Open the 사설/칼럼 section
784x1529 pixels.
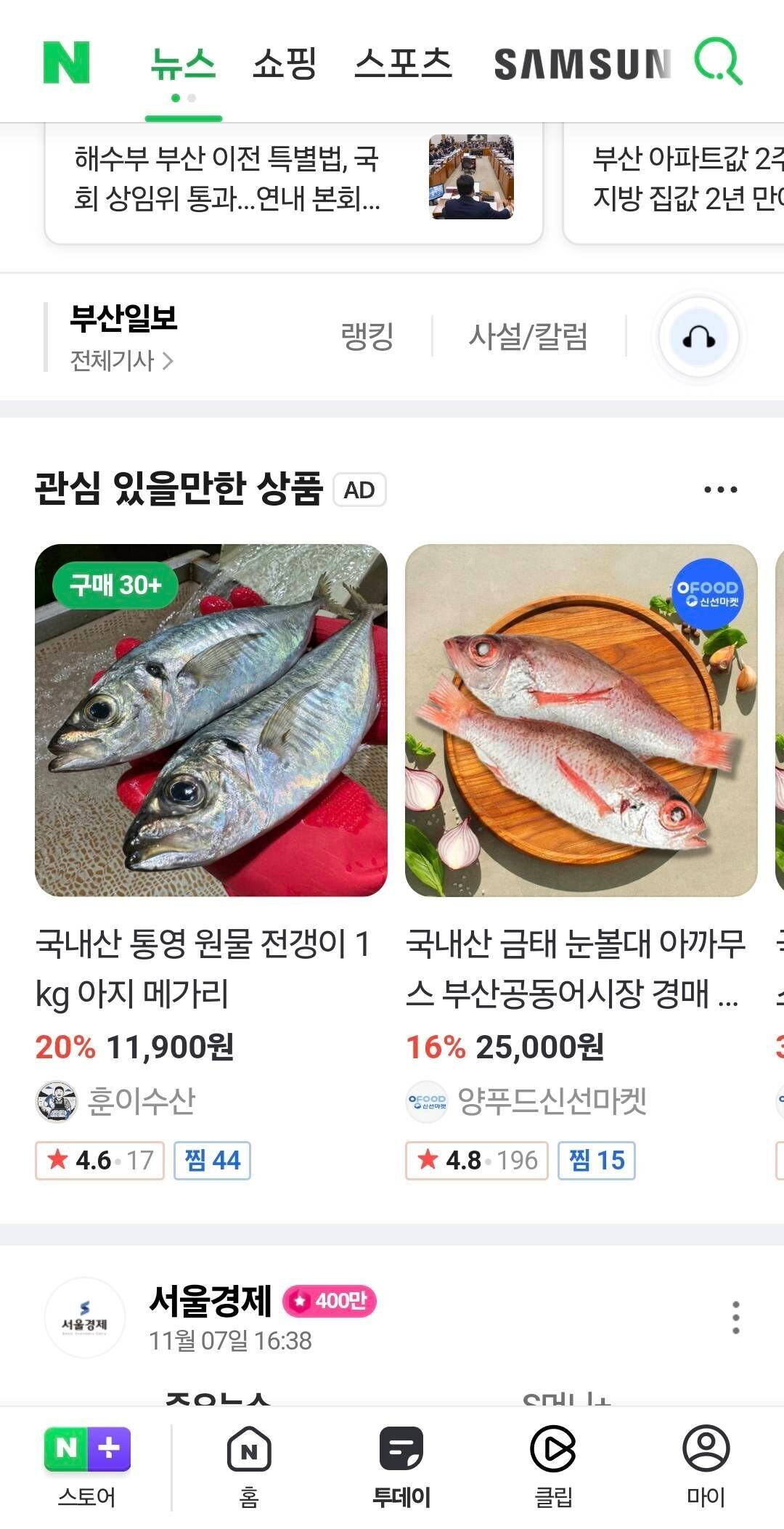(528, 336)
